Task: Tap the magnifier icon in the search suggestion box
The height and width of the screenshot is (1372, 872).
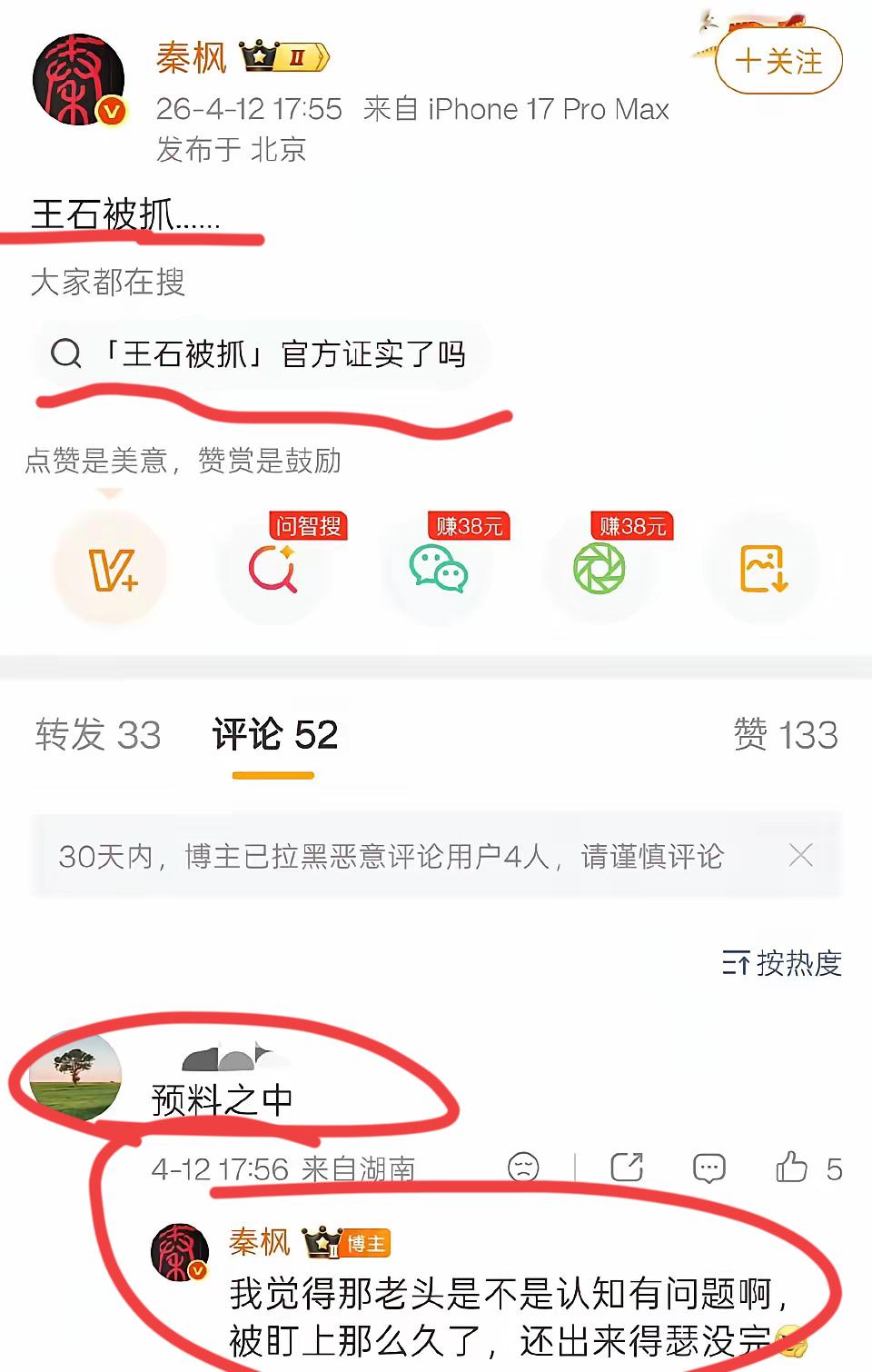Action: coord(64,354)
